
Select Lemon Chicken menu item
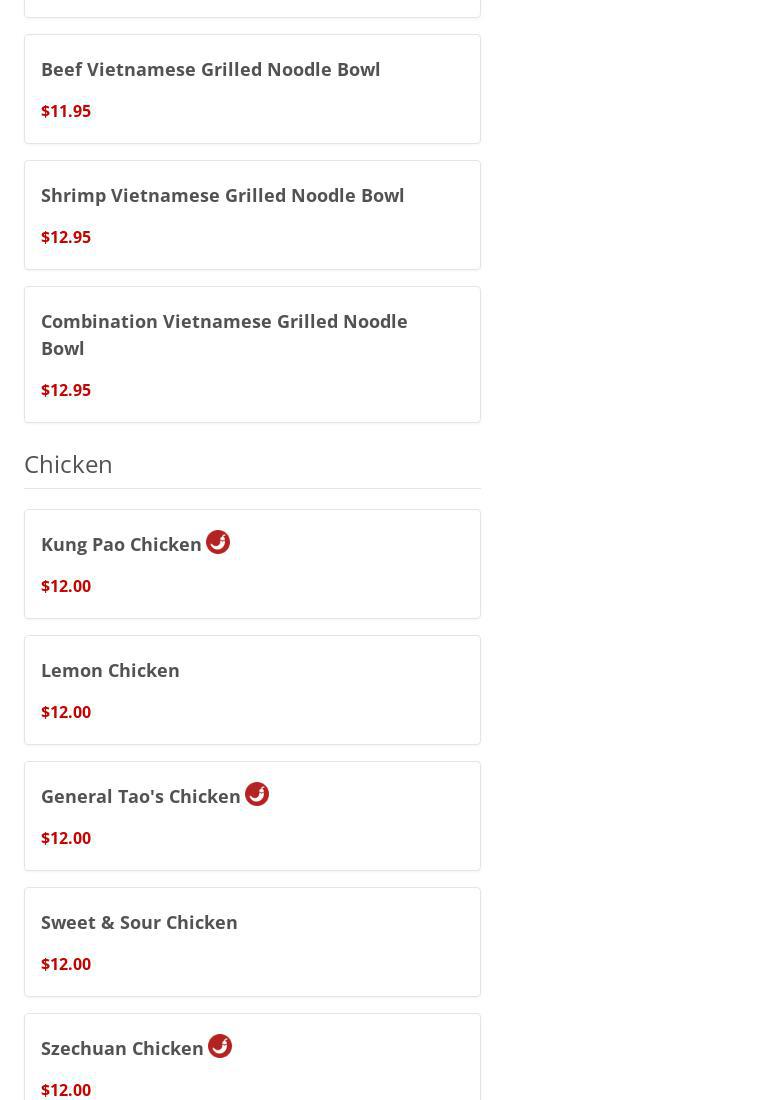(x=252, y=690)
